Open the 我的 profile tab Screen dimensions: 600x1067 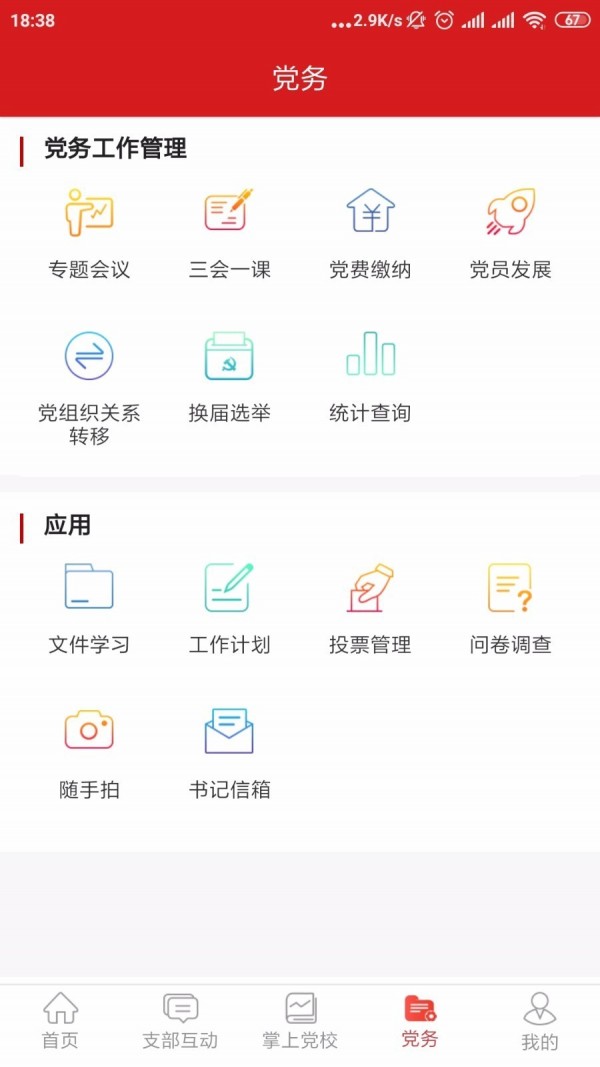(x=540, y=1020)
